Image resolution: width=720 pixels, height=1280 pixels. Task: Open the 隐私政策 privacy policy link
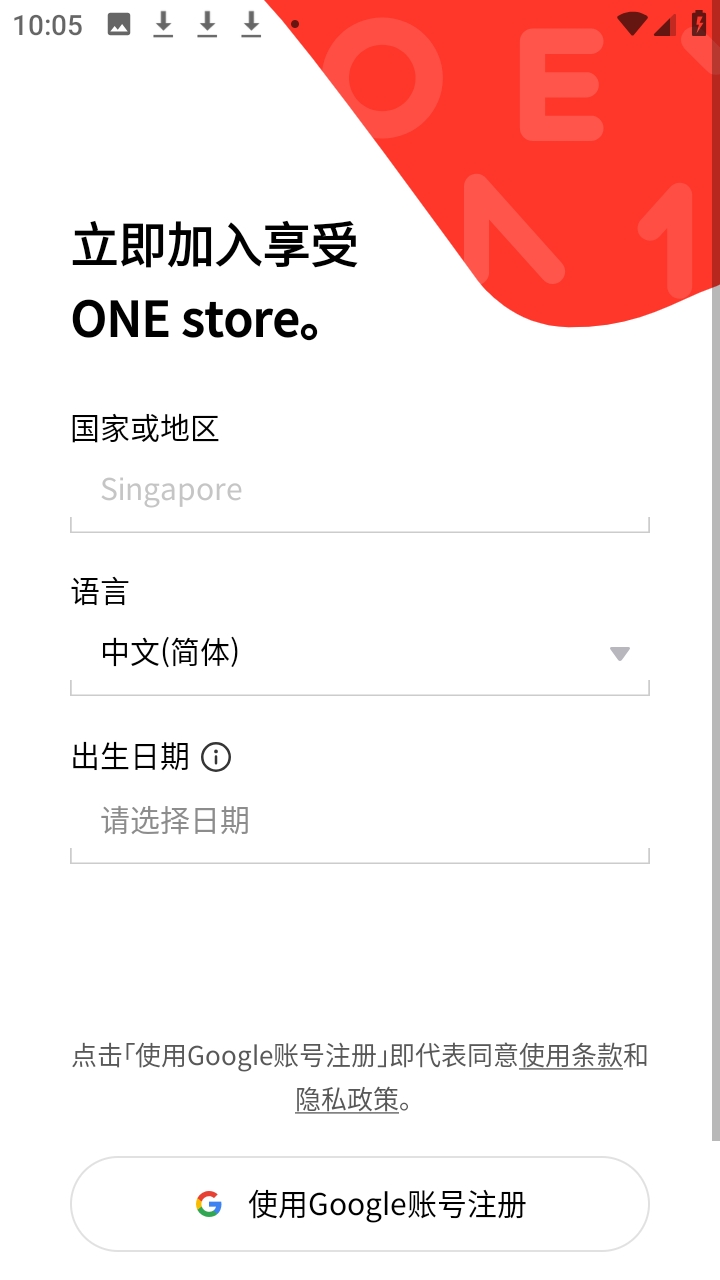[x=347, y=1100]
